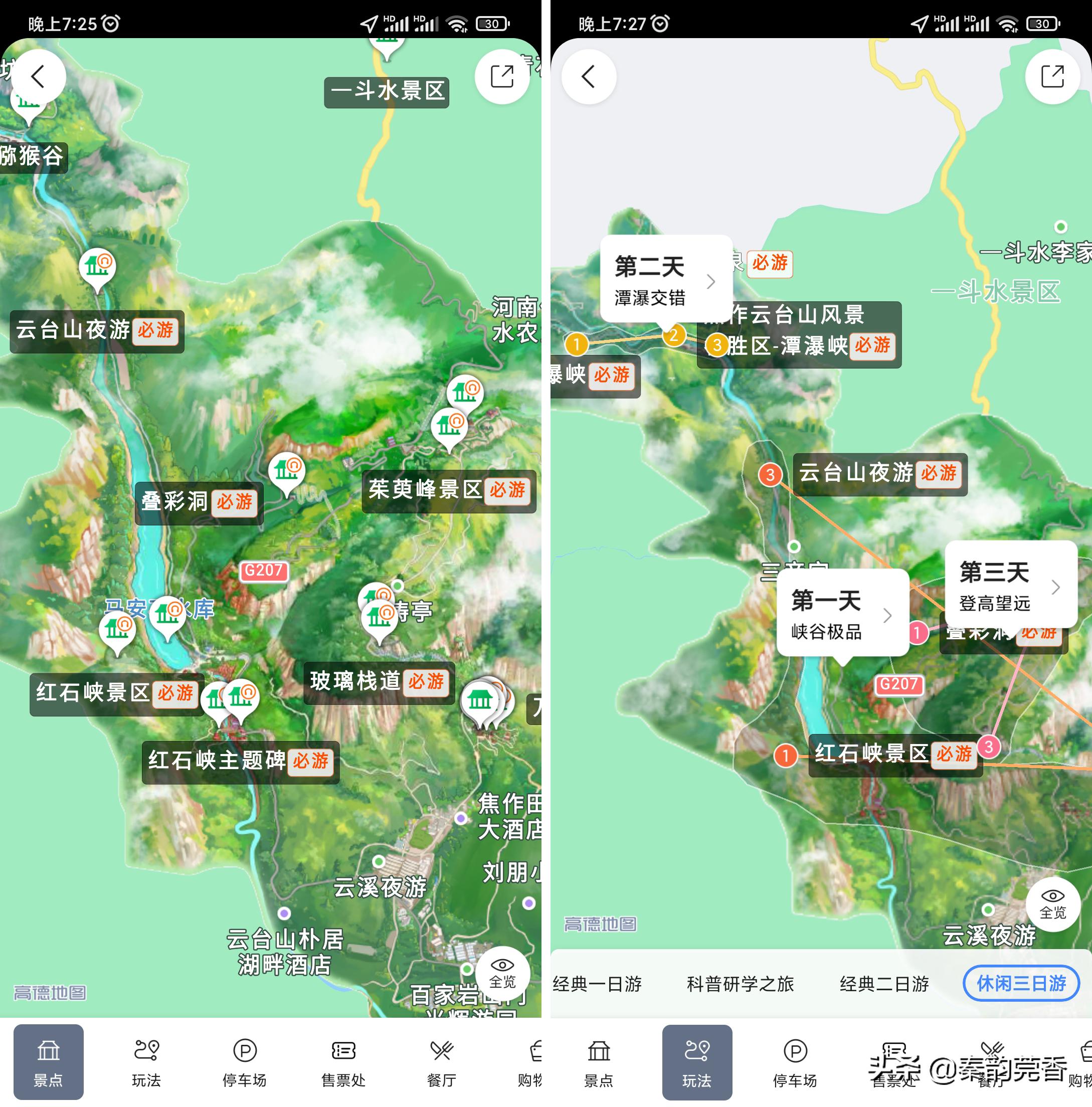The height and width of the screenshot is (1107, 1092).
Task: Open the share map icon
Action: tap(502, 76)
